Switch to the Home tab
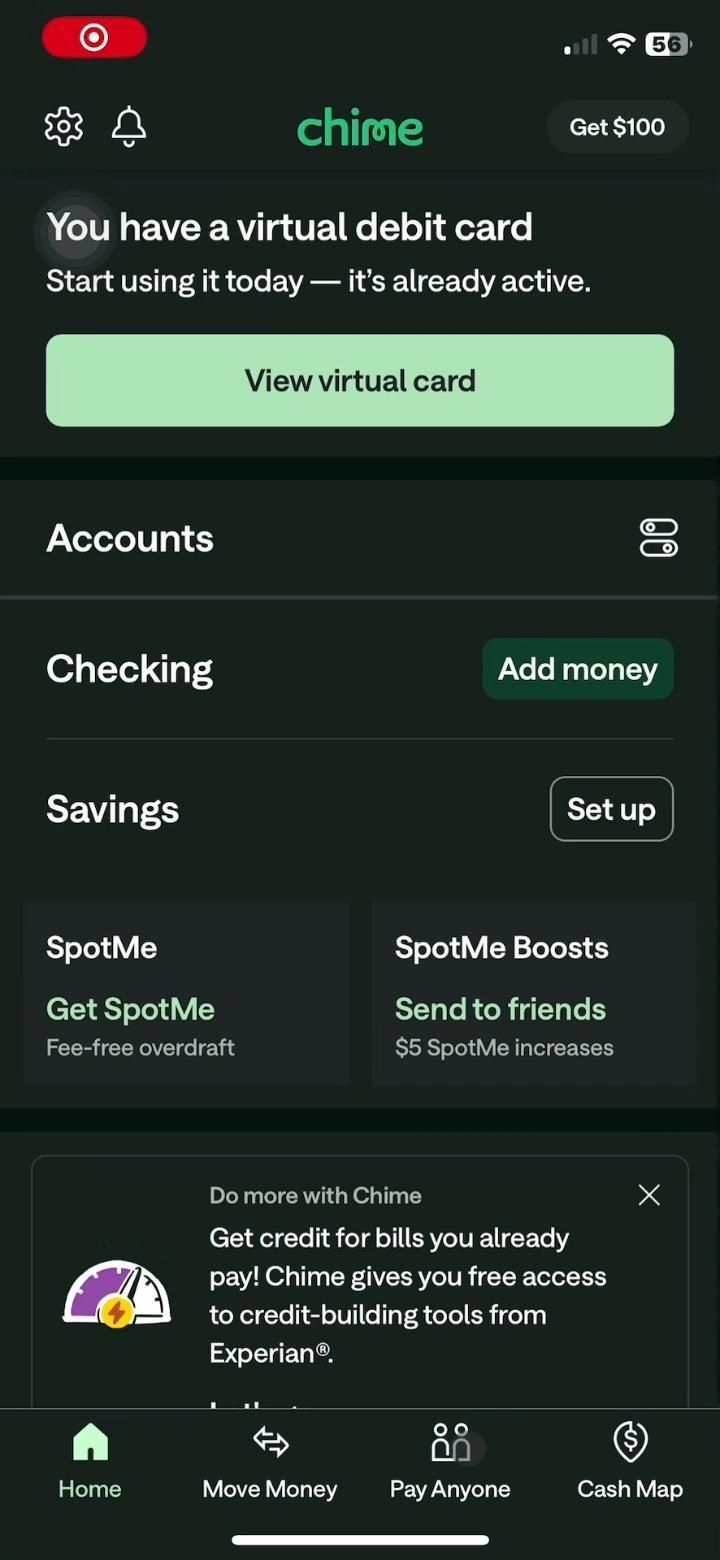The height and width of the screenshot is (1560, 720). click(90, 1461)
